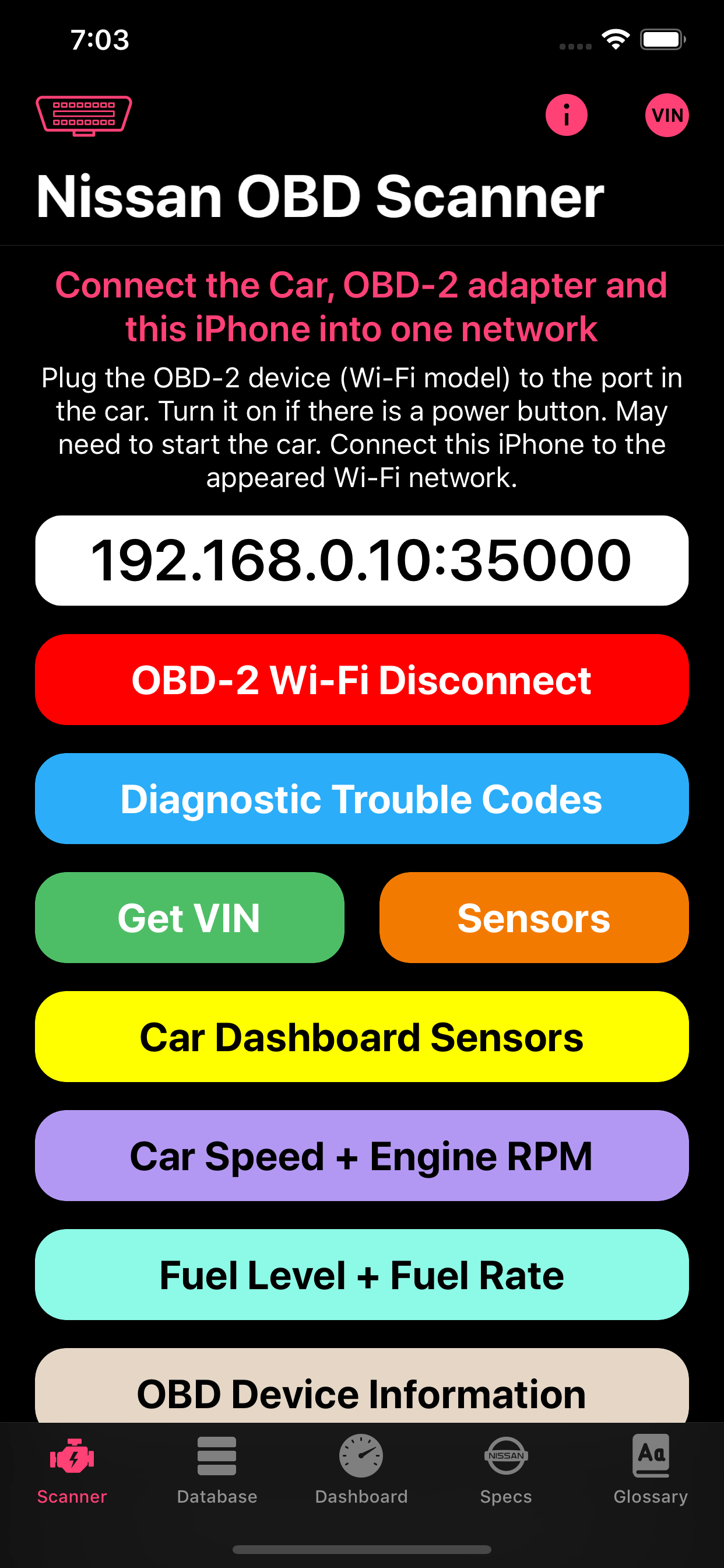Viewport: 724px width, 1568px height.
Task: Tap the OBD-2 connector icon
Action: tap(83, 115)
